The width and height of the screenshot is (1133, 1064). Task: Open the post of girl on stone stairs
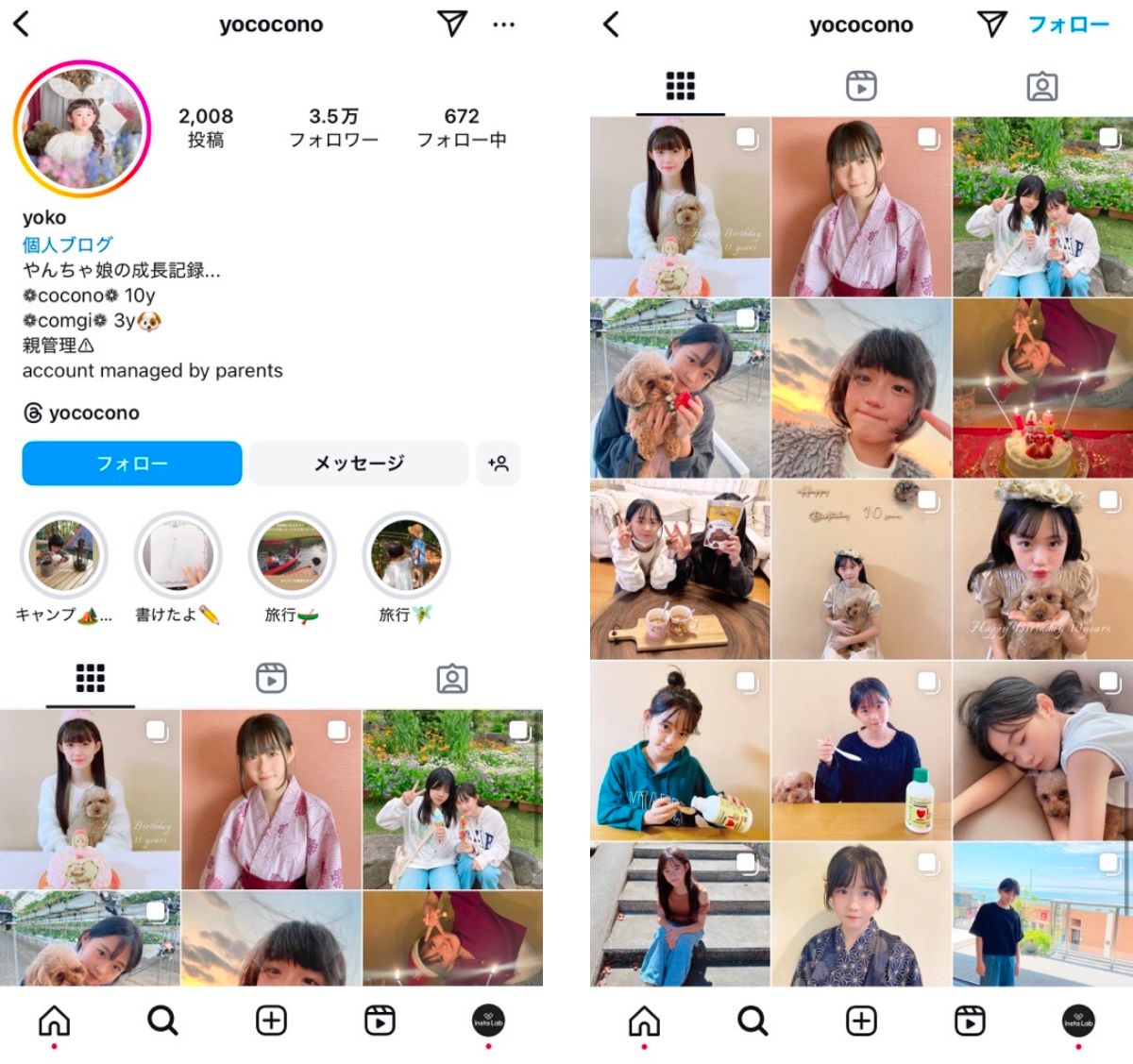point(680,914)
